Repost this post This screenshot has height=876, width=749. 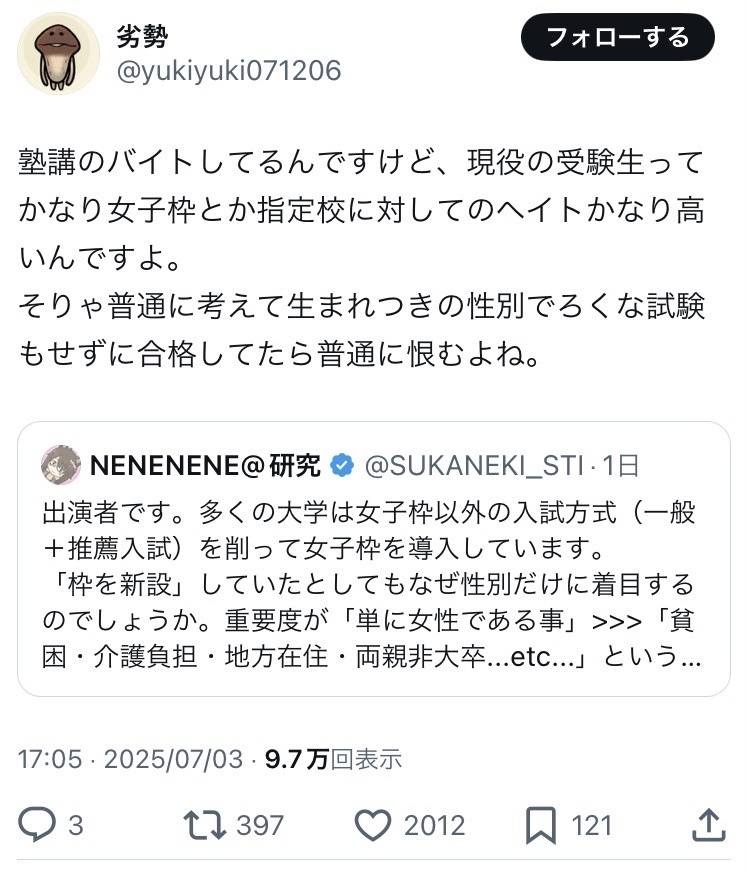coord(206,824)
